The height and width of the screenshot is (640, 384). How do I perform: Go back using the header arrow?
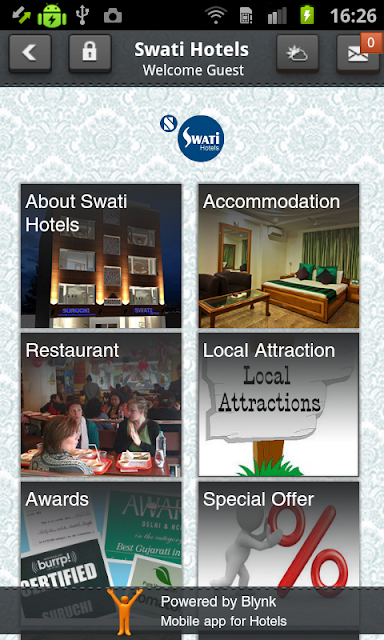coord(30,53)
